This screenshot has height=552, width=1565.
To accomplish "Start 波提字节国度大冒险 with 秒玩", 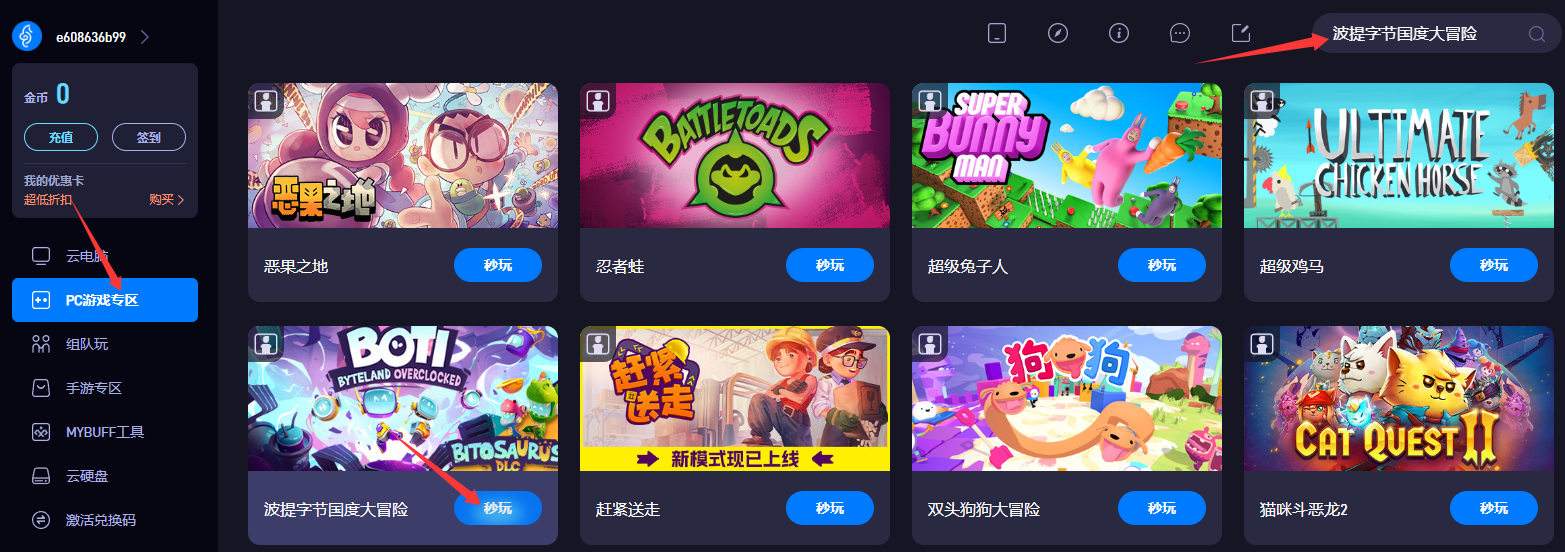I will point(497,508).
